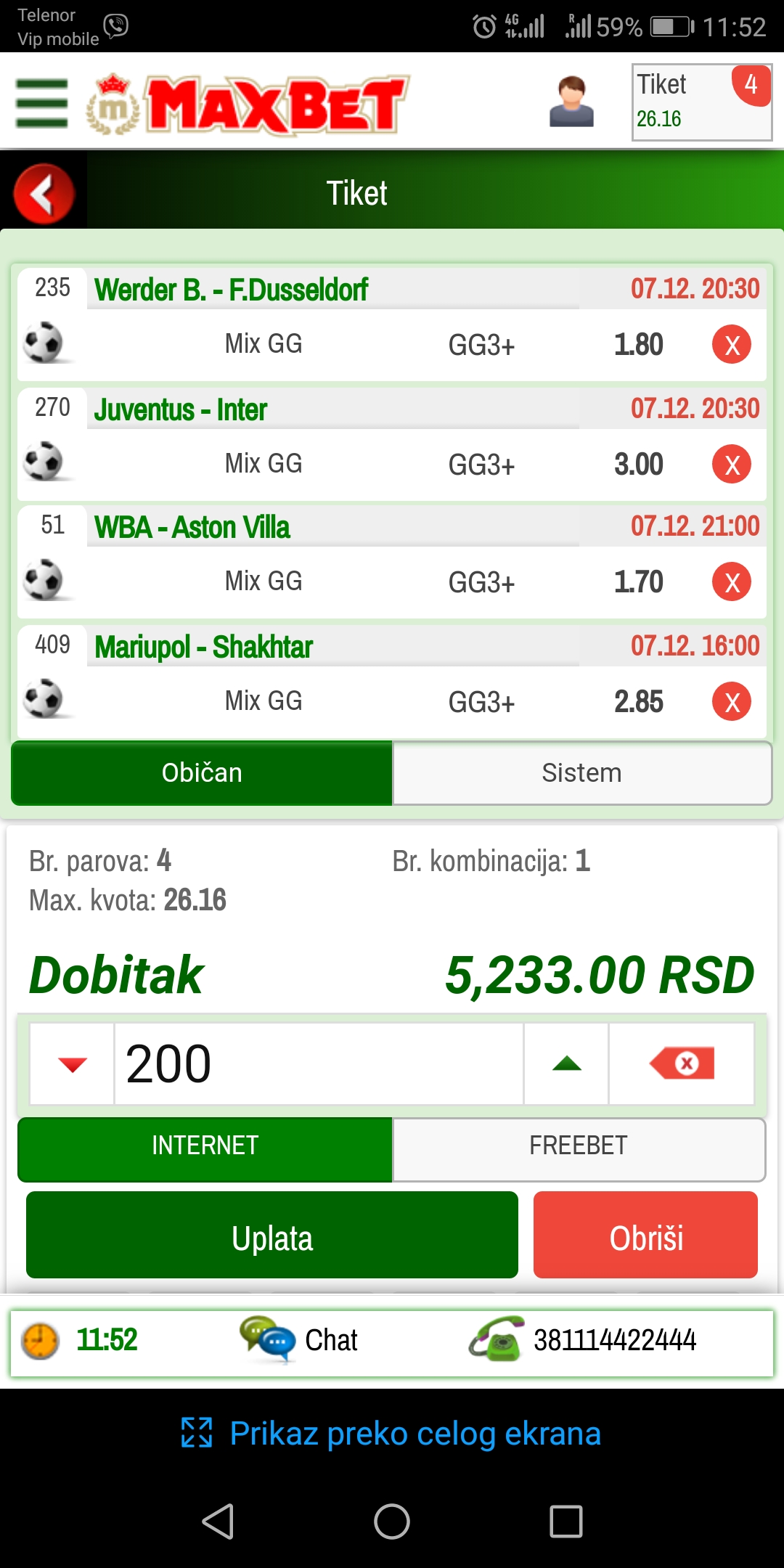
Task: Remove Werder B. - F.Dusseldorf from ticket
Action: click(732, 344)
